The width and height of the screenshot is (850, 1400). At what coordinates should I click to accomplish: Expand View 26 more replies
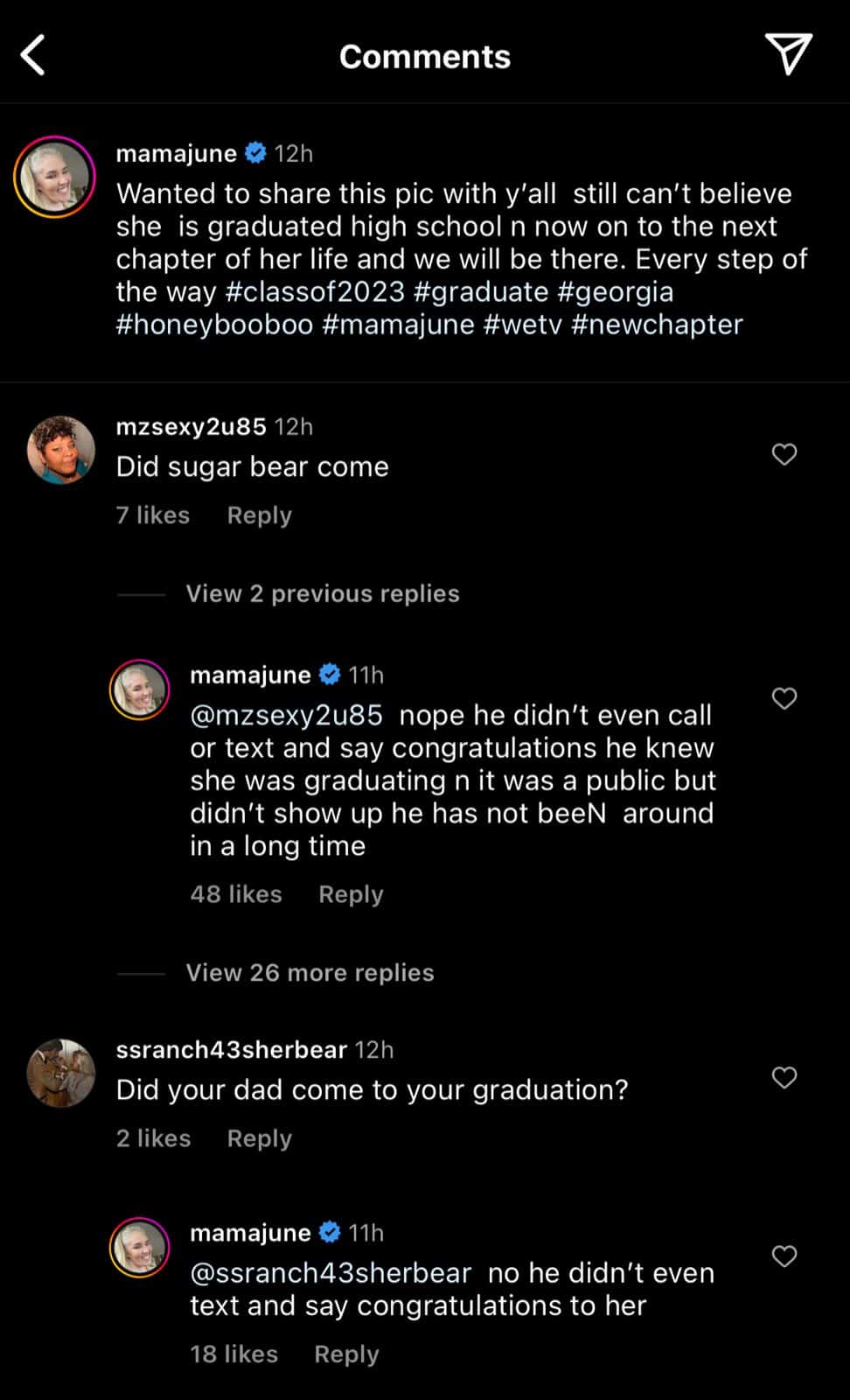[309, 972]
